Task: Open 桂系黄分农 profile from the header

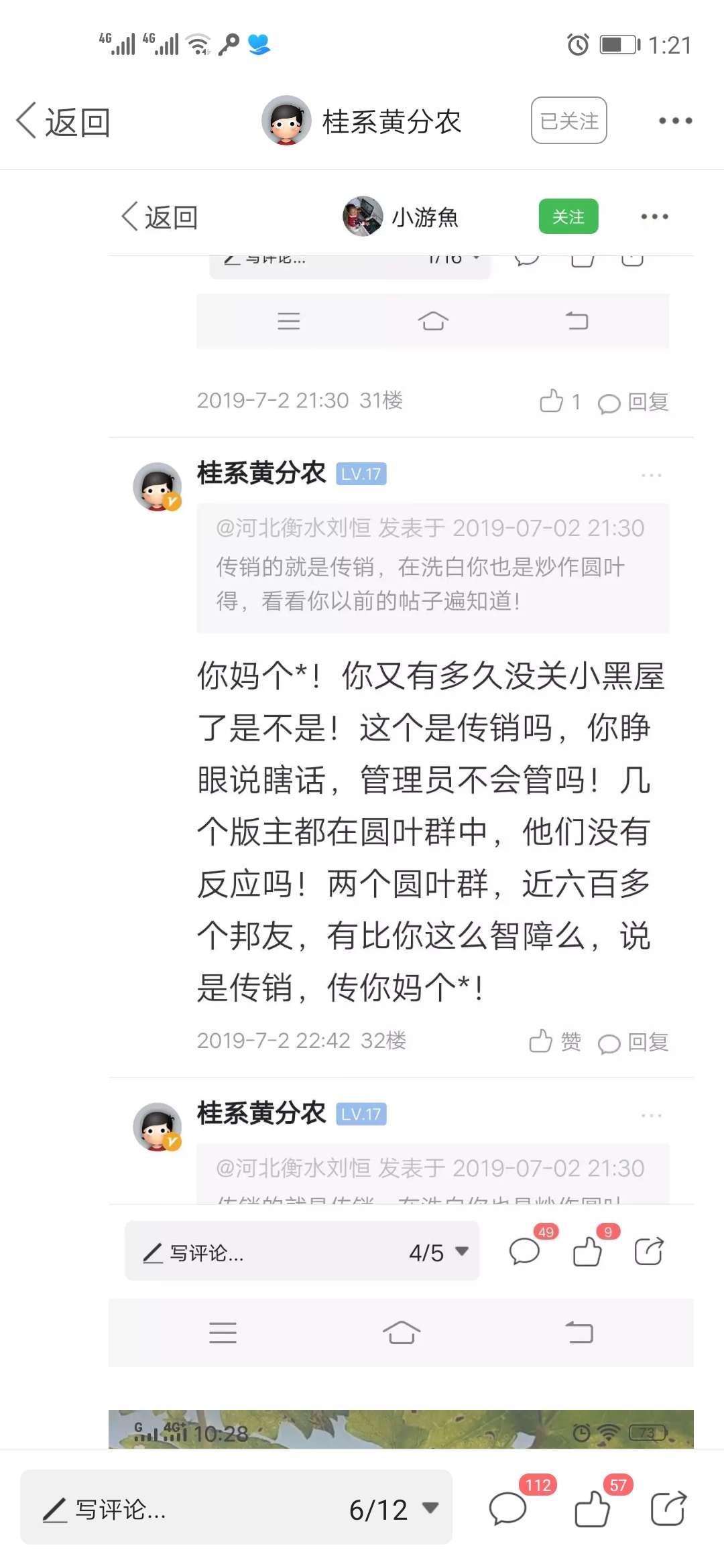Action: click(362, 121)
